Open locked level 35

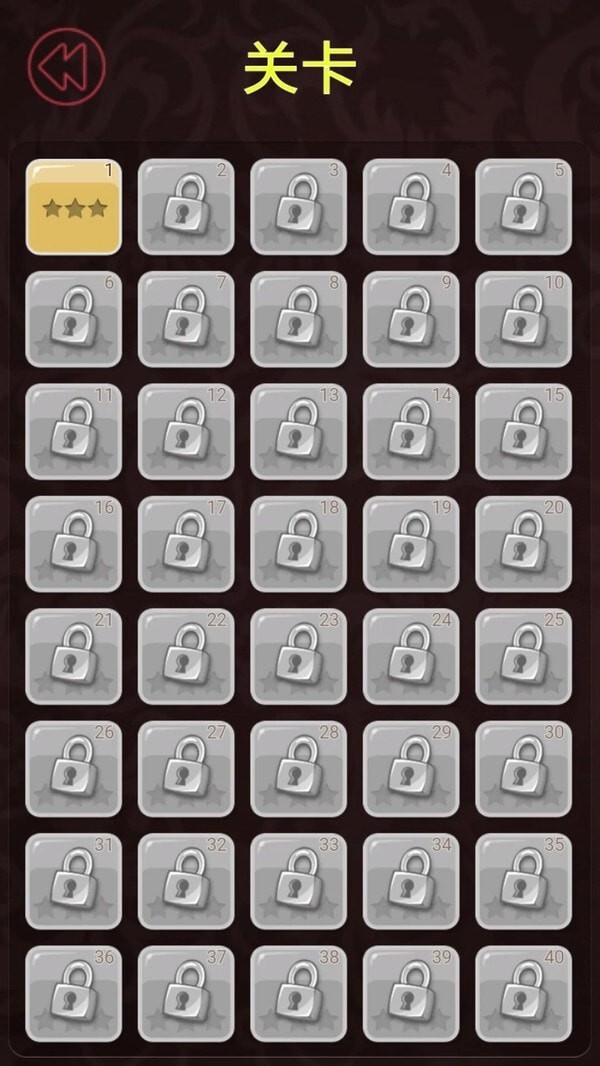(x=524, y=881)
